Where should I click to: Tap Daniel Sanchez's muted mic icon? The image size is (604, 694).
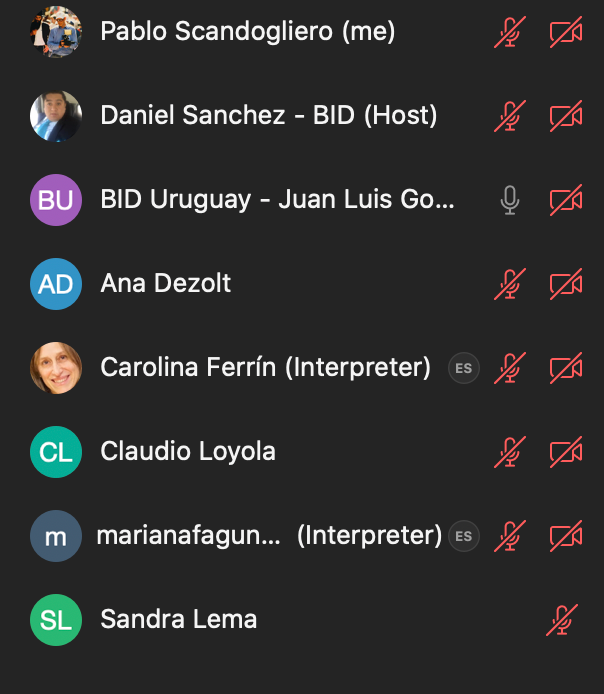[x=510, y=117]
